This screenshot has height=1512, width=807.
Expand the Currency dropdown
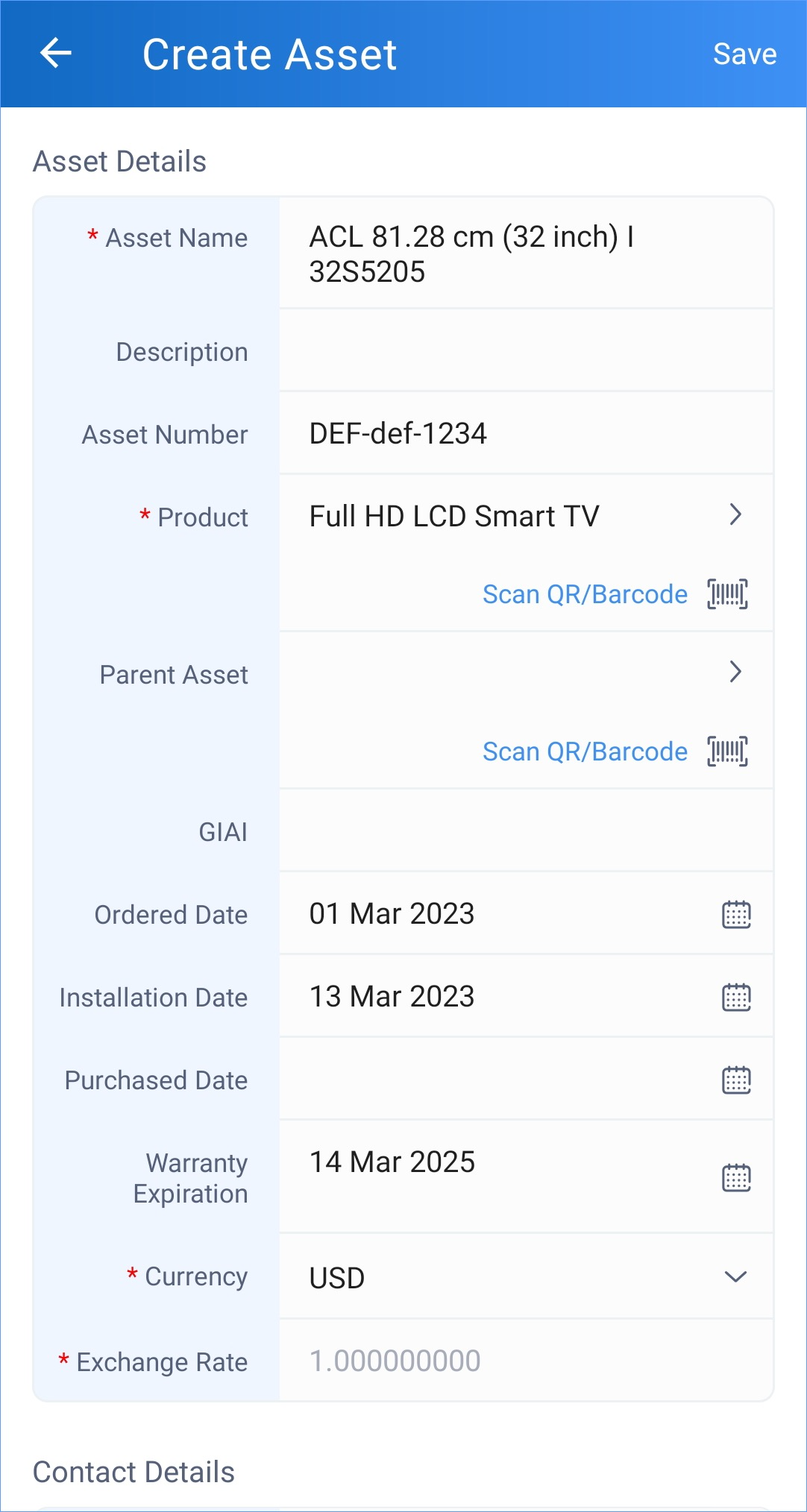click(735, 1277)
